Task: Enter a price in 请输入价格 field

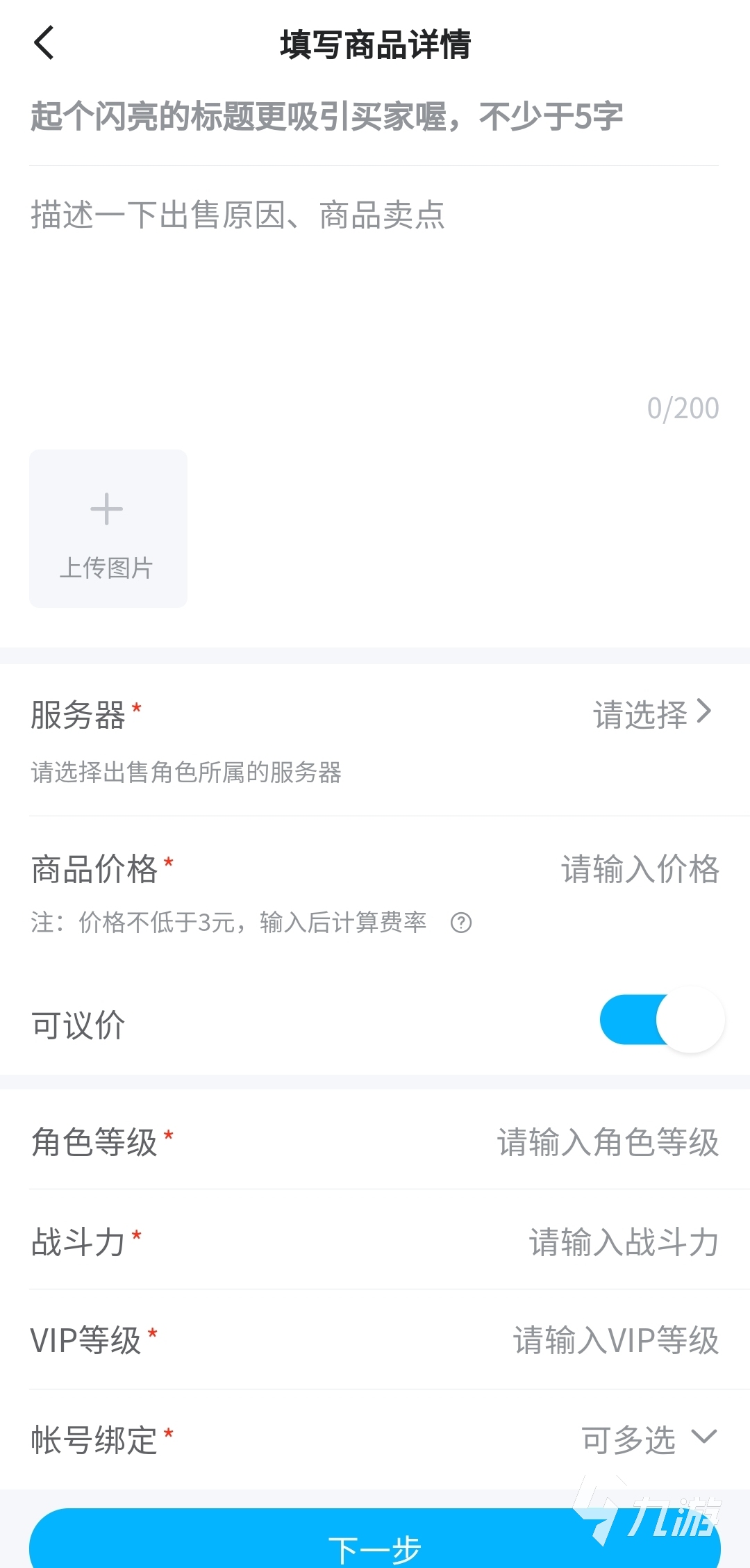Action: 639,870
